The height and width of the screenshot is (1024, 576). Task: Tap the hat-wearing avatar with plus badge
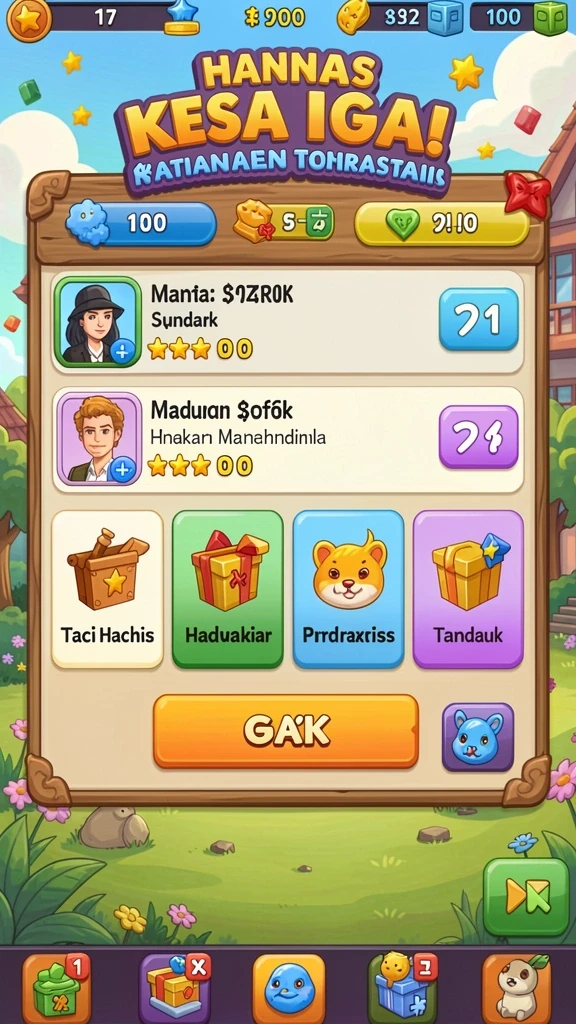coord(98,321)
